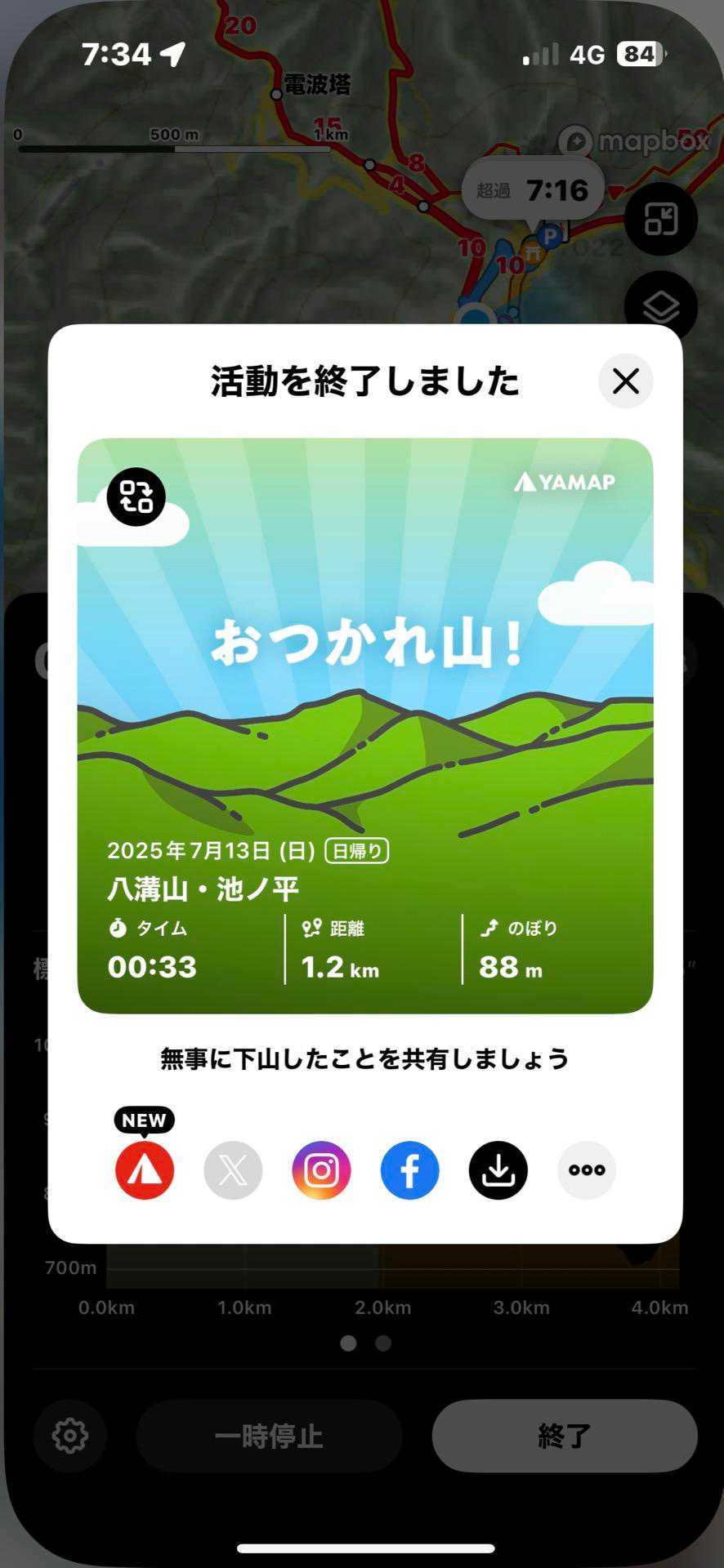Share the activity on Instagram
Screen dimensions: 724x1568
coord(321,1169)
